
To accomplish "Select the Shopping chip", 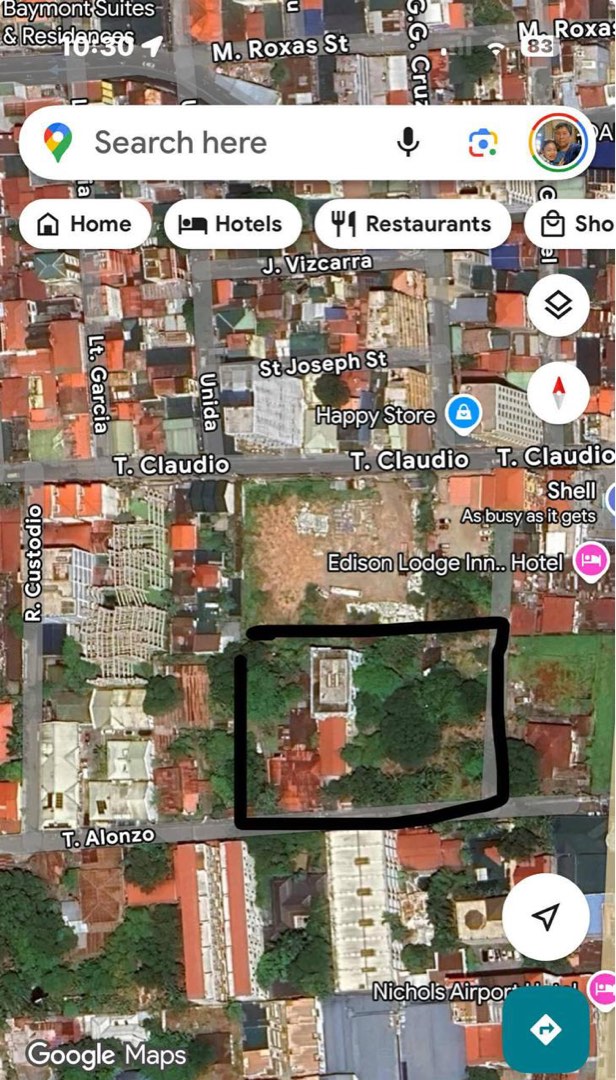I will [x=571, y=224].
